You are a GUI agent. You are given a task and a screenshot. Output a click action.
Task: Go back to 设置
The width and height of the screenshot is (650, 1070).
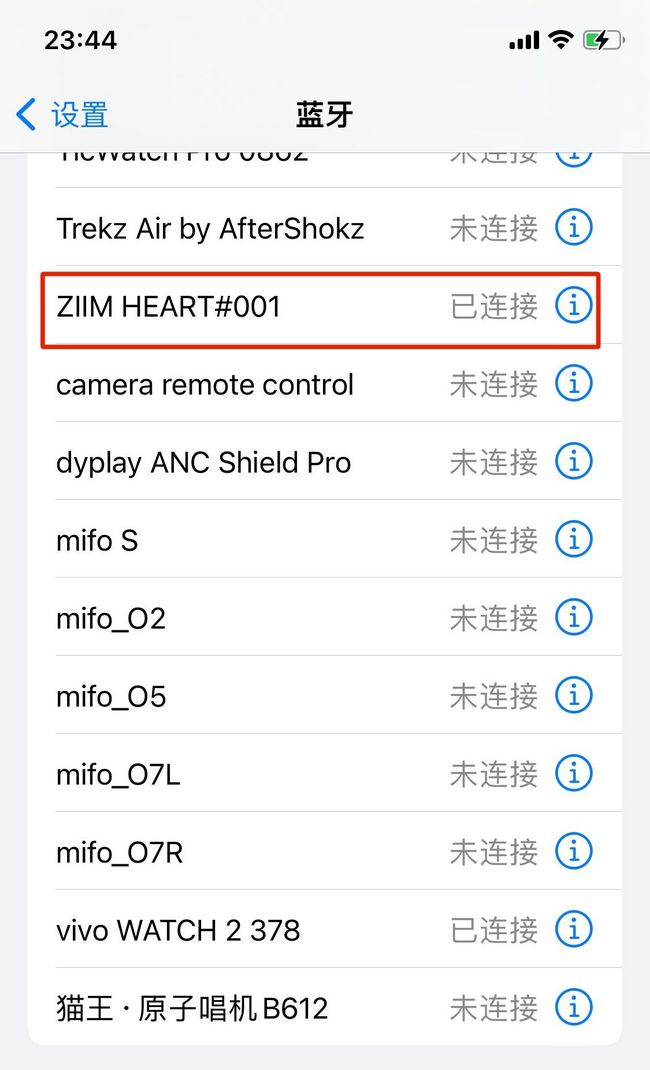tap(62, 114)
